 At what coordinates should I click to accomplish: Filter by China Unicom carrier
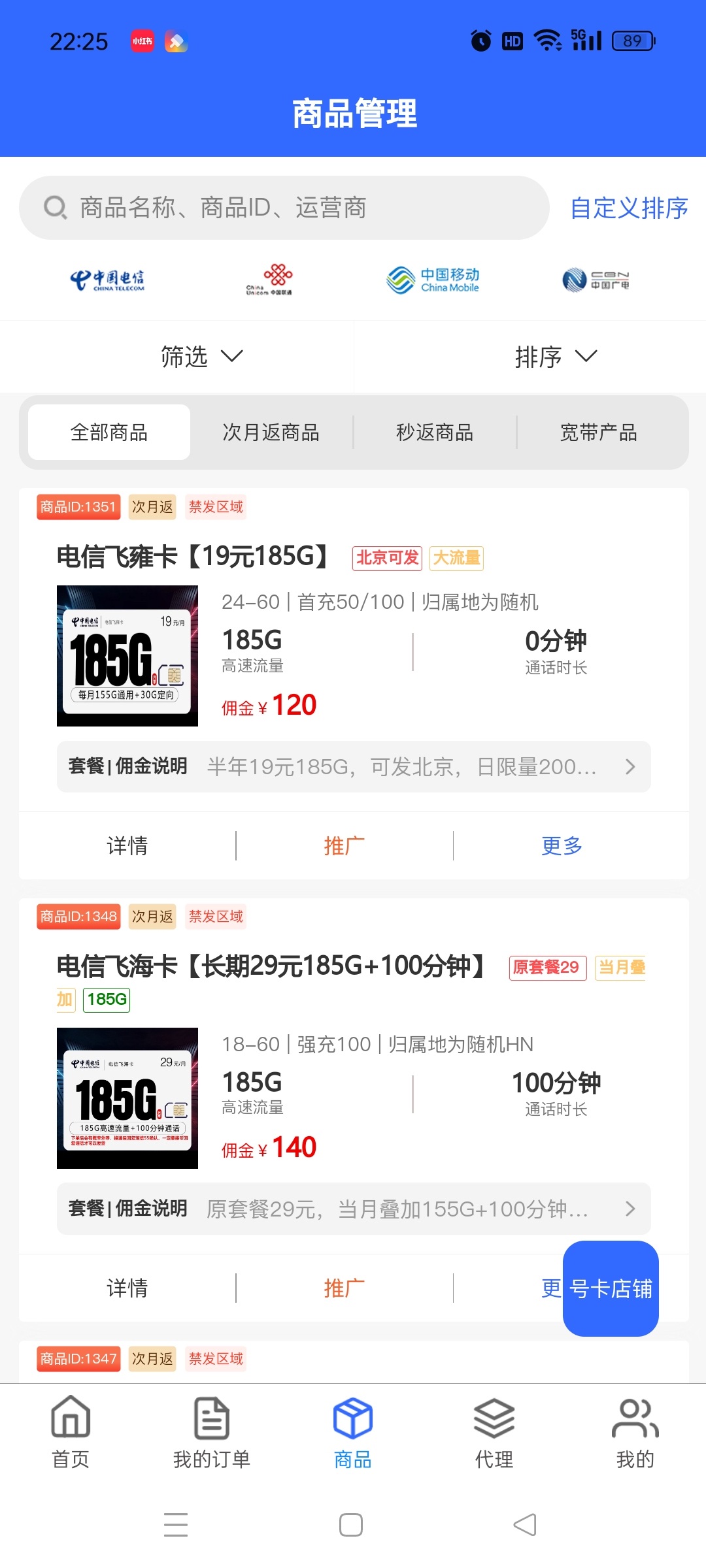coord(269,280)
